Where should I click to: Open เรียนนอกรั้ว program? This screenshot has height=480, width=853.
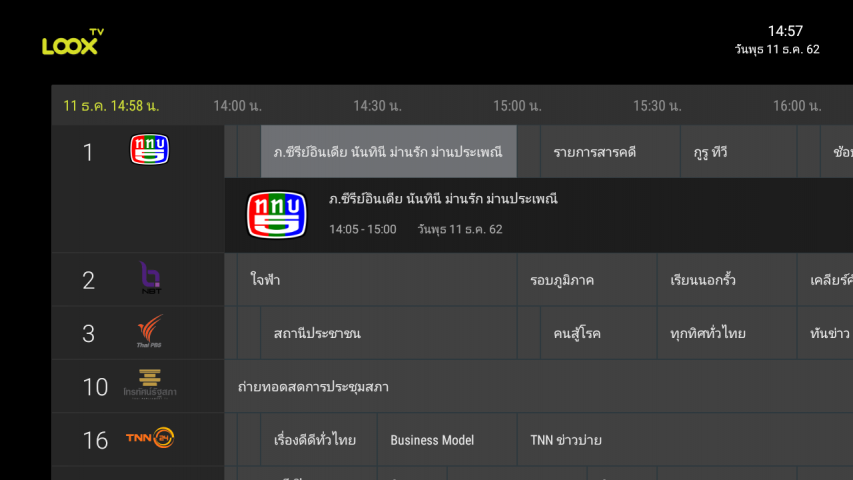pyautogui.click(x=726, y=280)
